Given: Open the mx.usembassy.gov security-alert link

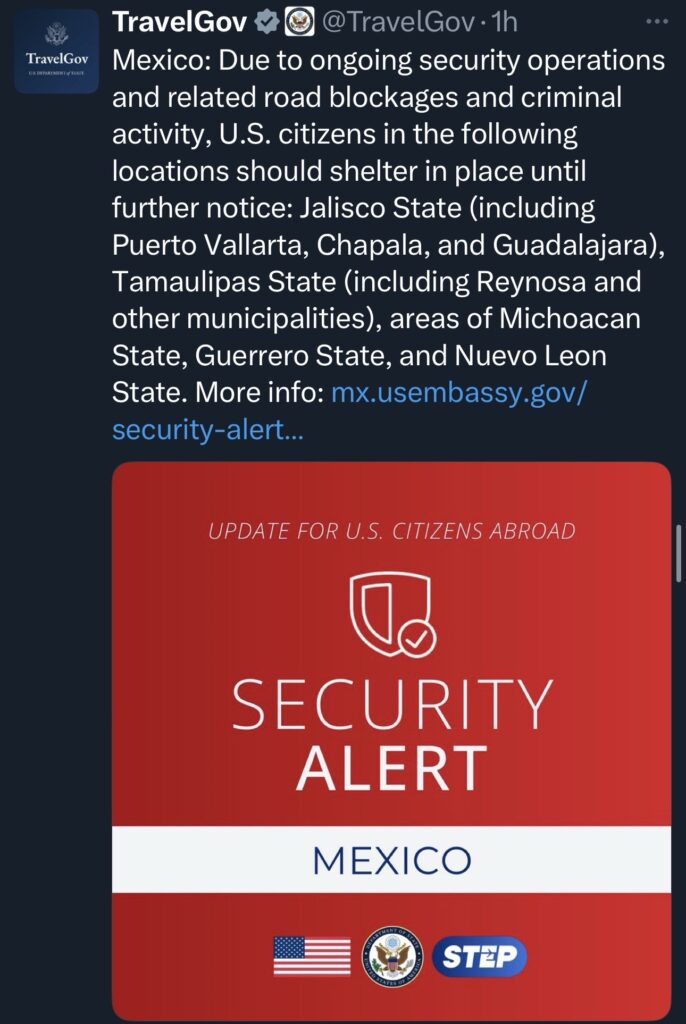Looking at the screenshot, I should (x=458, y=394).
